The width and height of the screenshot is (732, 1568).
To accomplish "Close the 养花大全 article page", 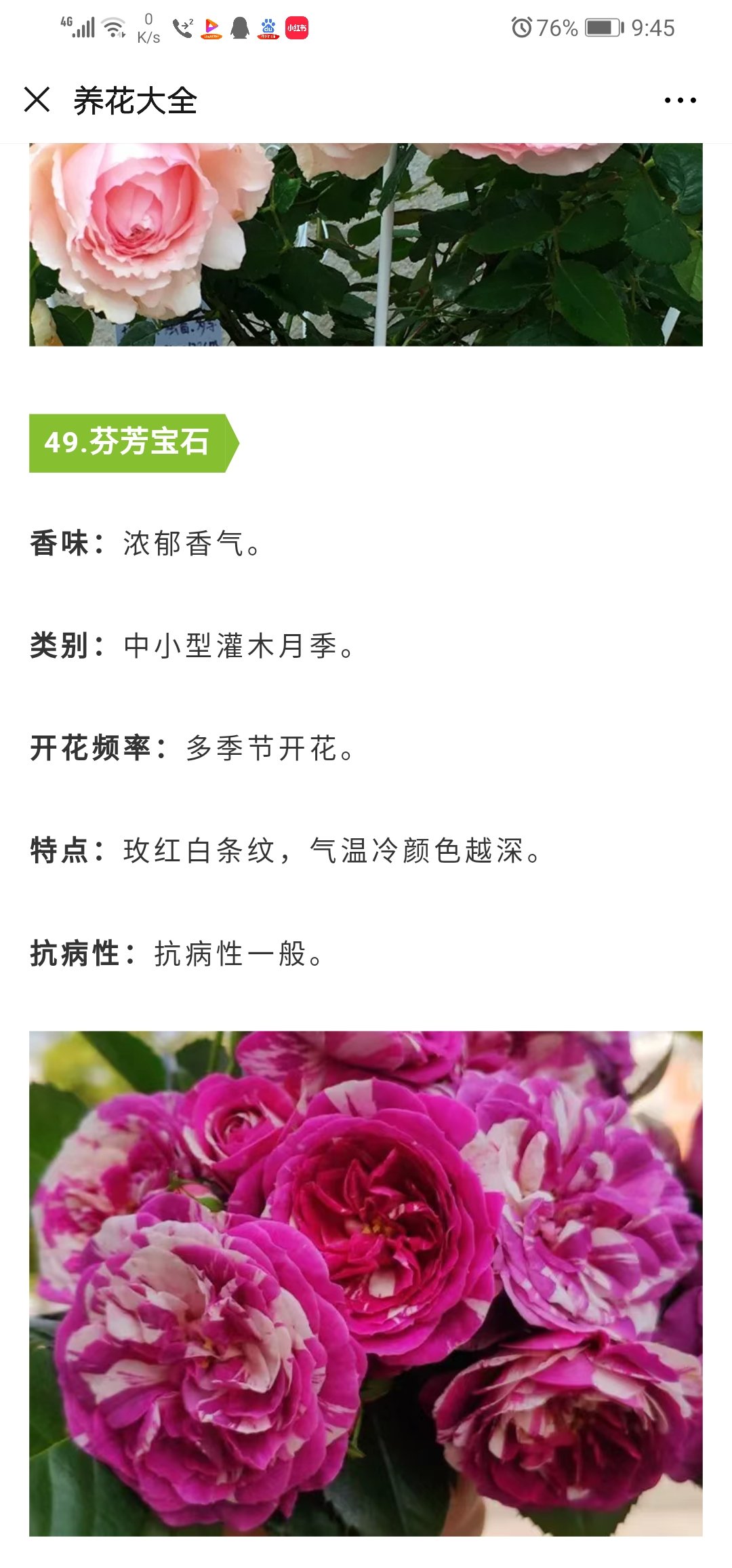I will coord(37,100).
